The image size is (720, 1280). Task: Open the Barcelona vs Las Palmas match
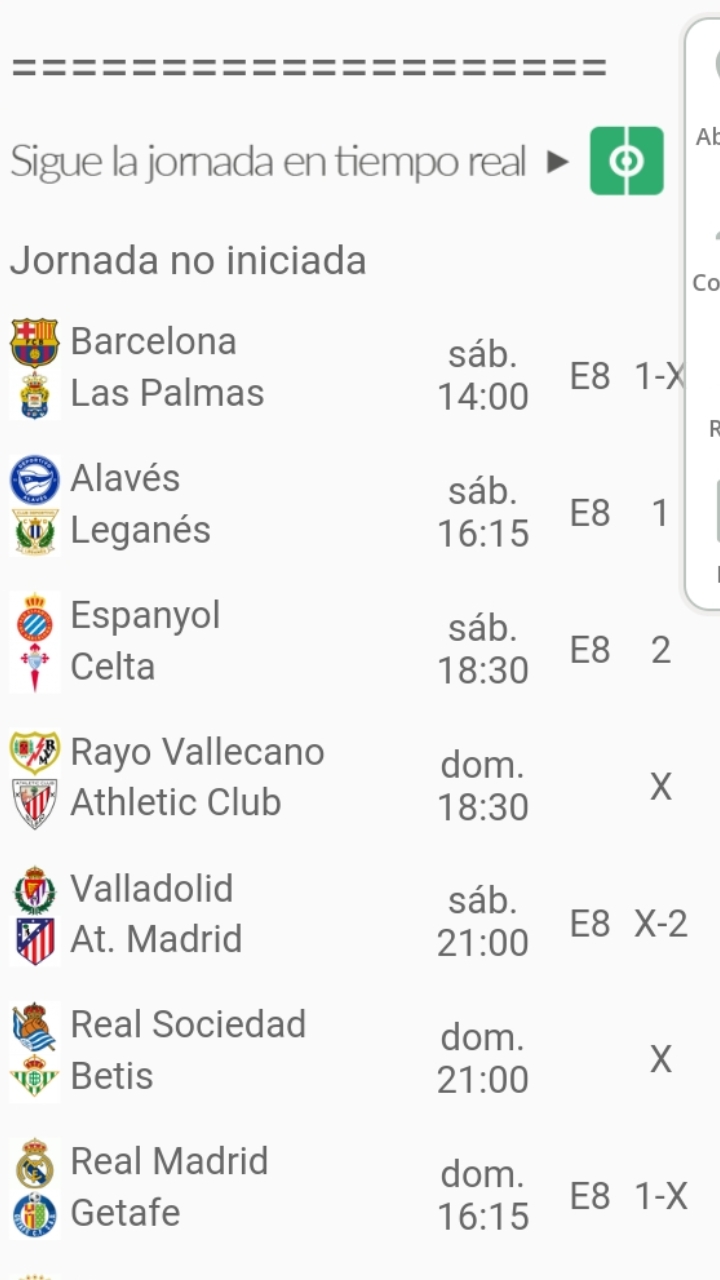click(350, 368)
